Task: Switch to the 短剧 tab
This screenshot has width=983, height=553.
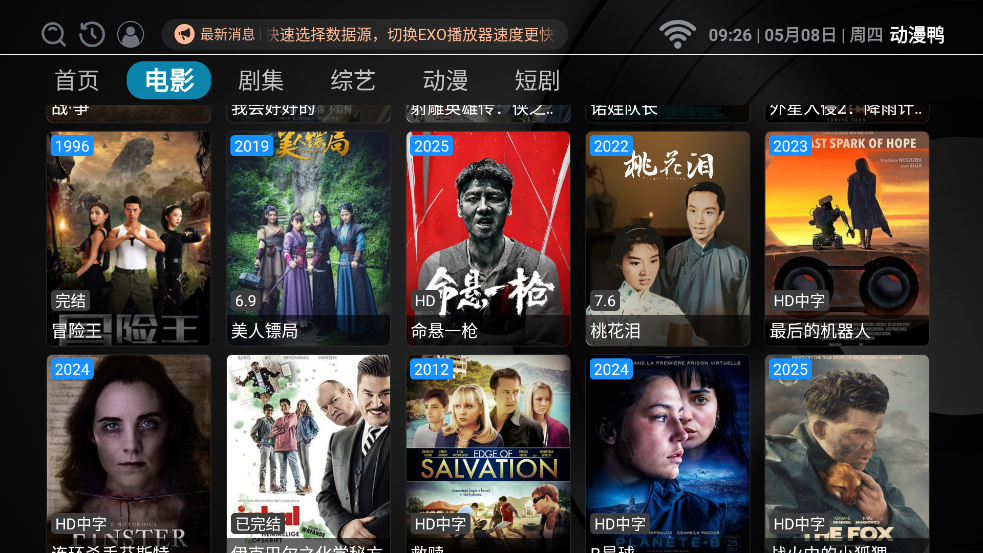Action: 537,81
